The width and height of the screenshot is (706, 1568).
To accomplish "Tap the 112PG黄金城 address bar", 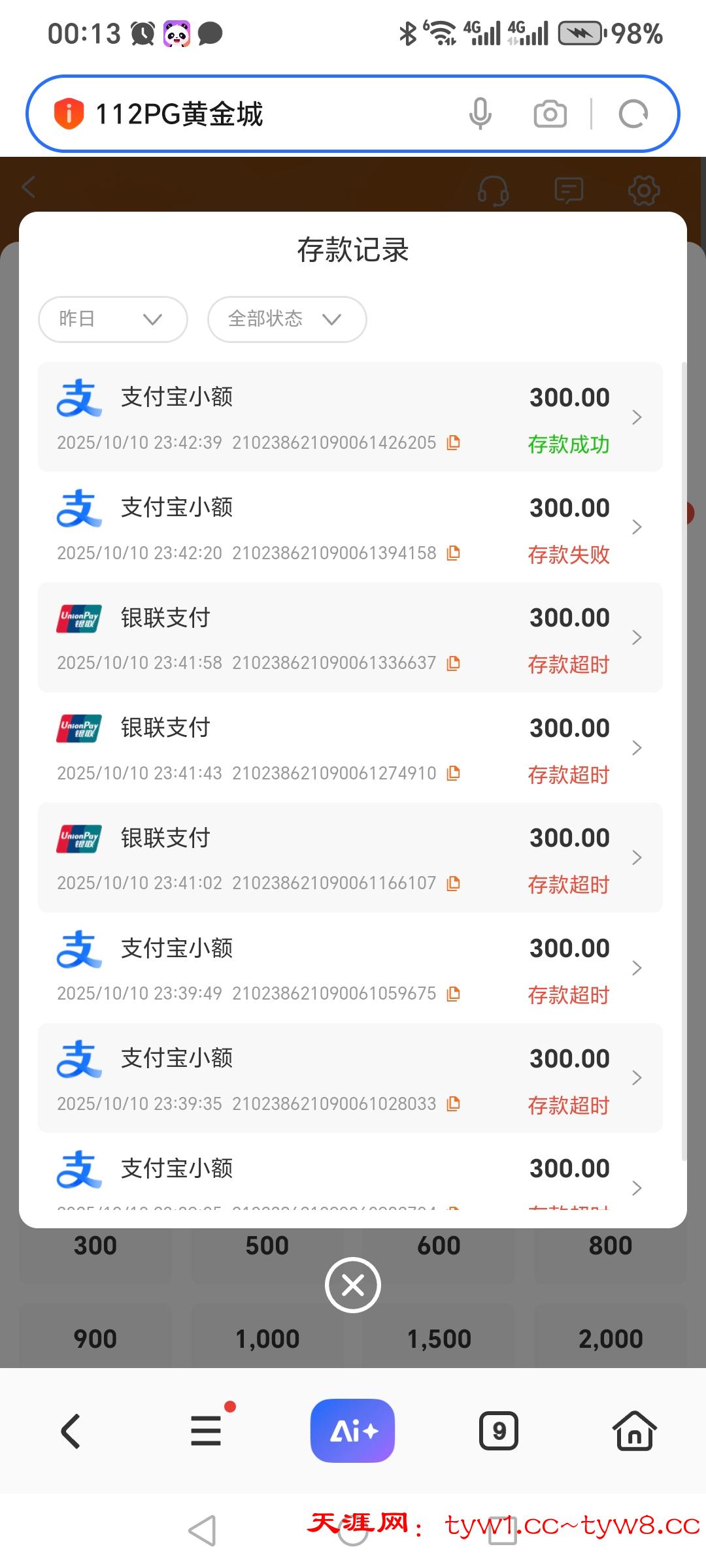I will tap(261, 113).
